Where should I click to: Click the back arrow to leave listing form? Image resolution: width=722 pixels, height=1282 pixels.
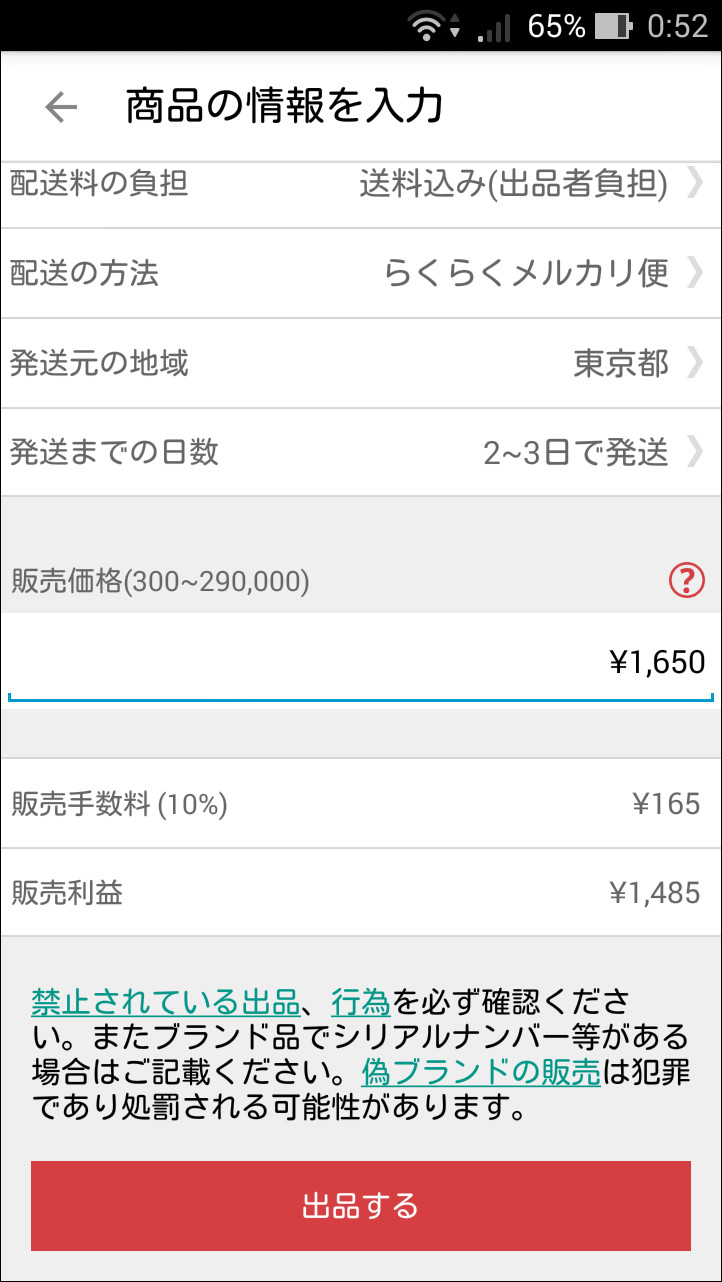[60, 104]
